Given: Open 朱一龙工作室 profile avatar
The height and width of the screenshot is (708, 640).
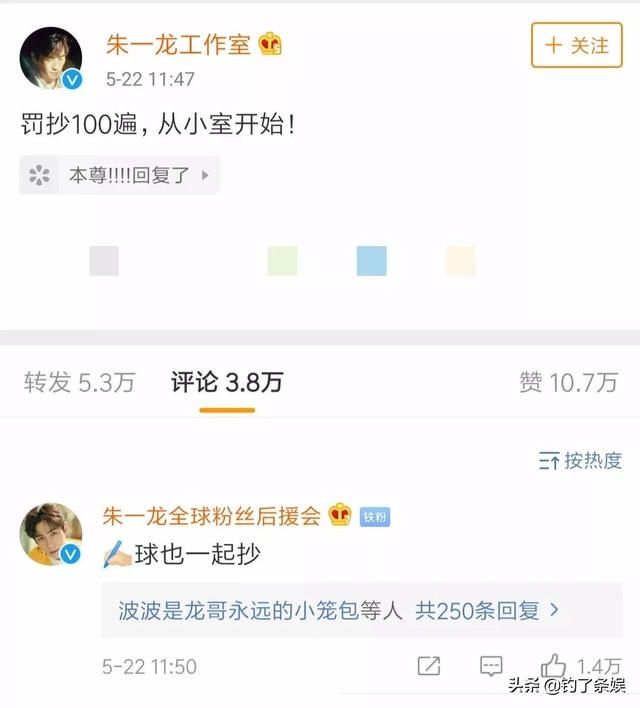Looking at the screenshot, I should (51, 56).
